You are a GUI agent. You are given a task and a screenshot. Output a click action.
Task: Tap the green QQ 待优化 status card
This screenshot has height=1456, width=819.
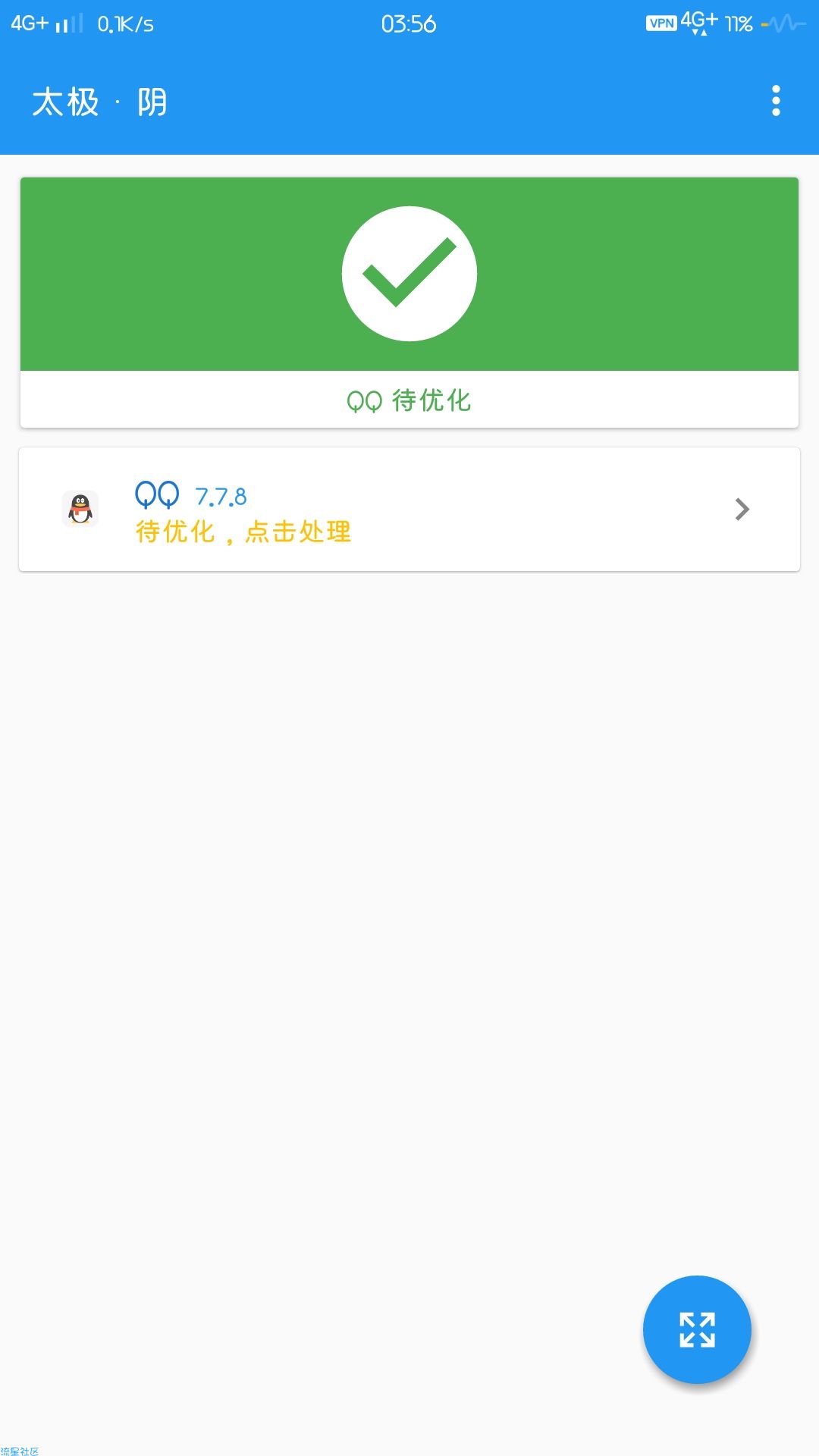[409, 303]
